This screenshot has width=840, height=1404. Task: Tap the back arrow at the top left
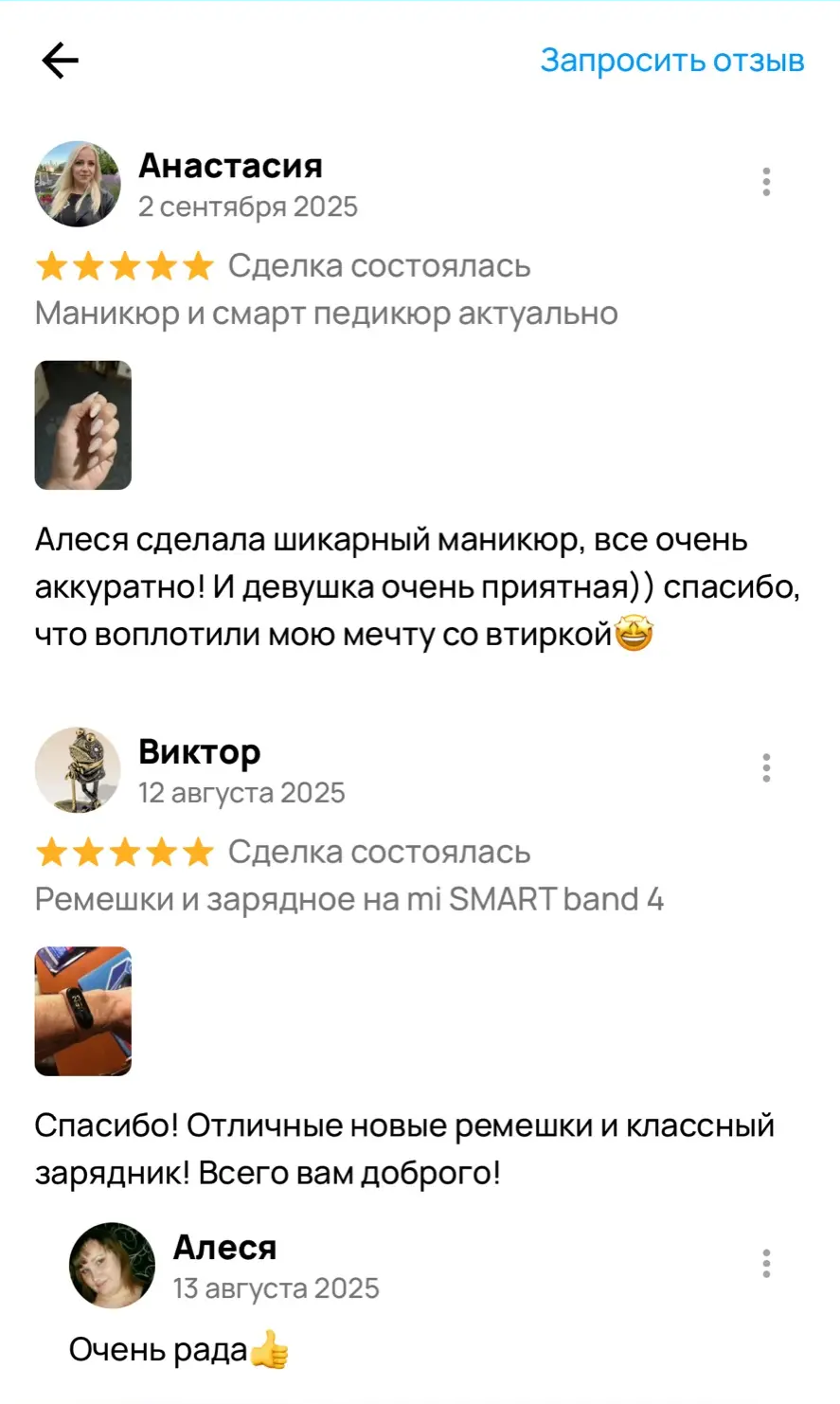(x=59, y=61)
